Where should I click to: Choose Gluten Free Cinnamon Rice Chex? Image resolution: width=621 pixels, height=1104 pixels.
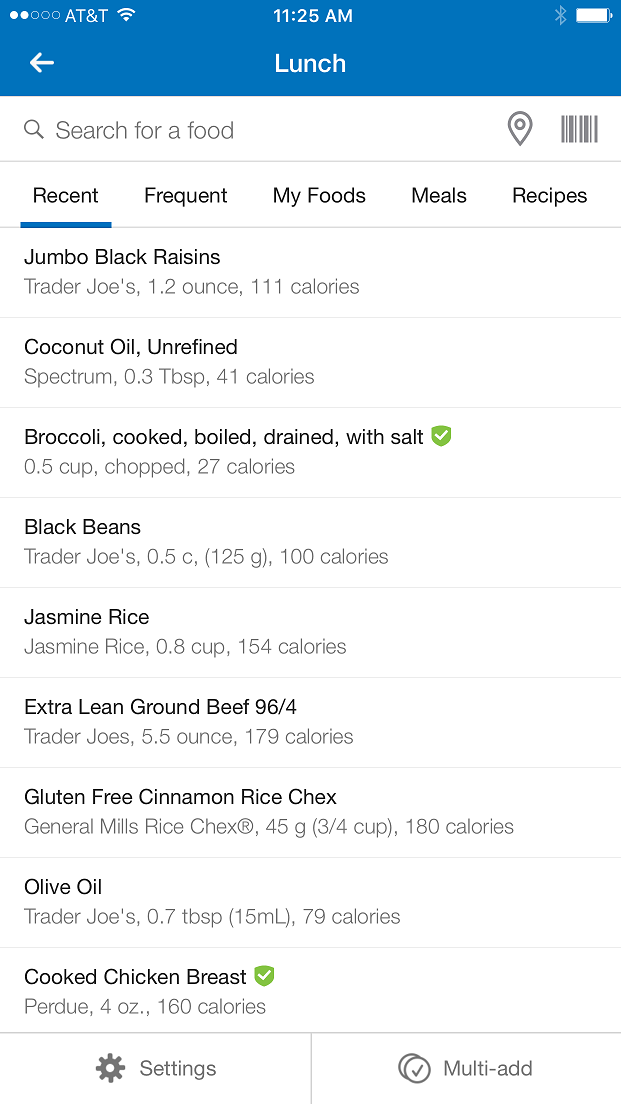tap(310, 813)
